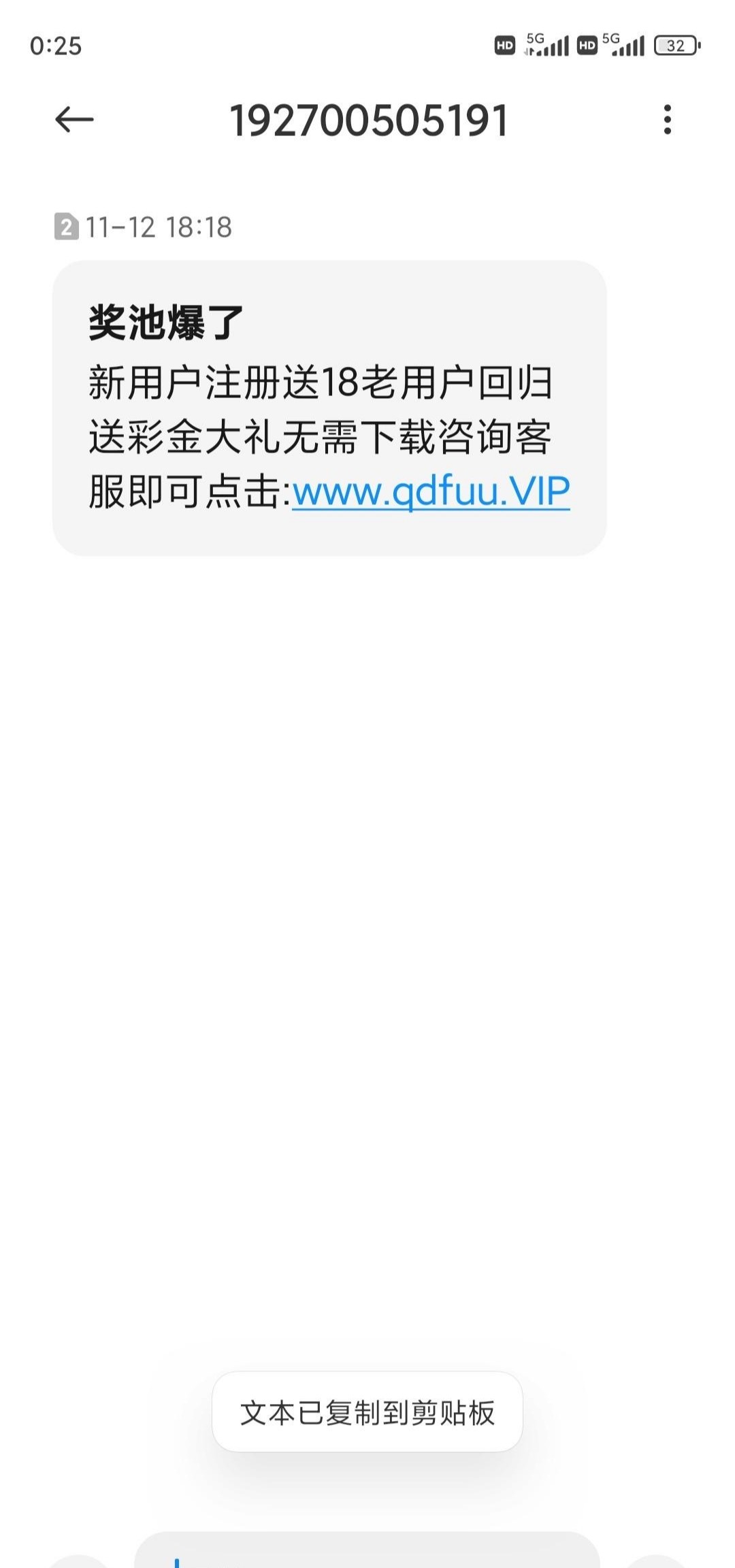This screenshot has width=735, height=1568.
Task: Tap the message text input field
Action: click(367, 1553)
